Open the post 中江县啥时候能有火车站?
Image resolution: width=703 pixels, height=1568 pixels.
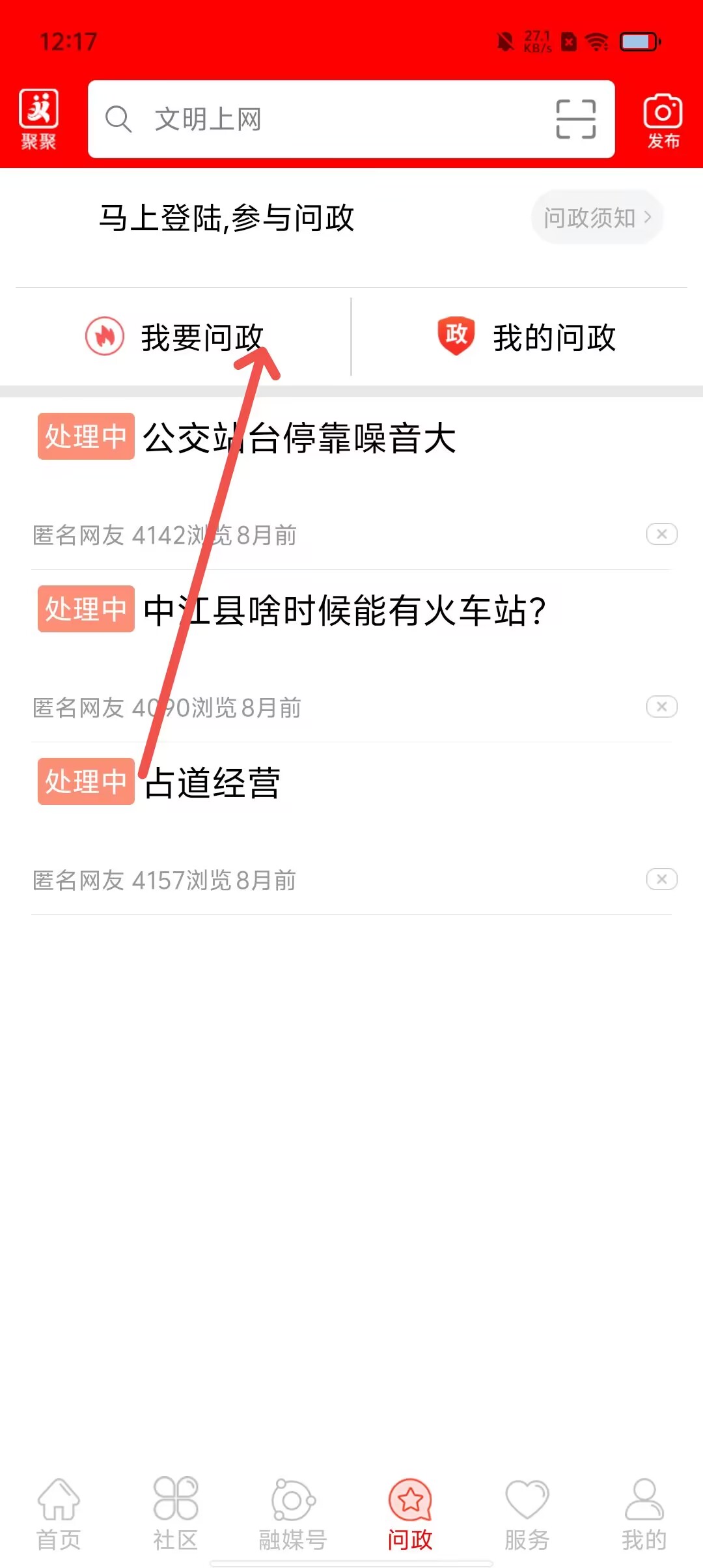pyautogui.click(x=344, y=610)
